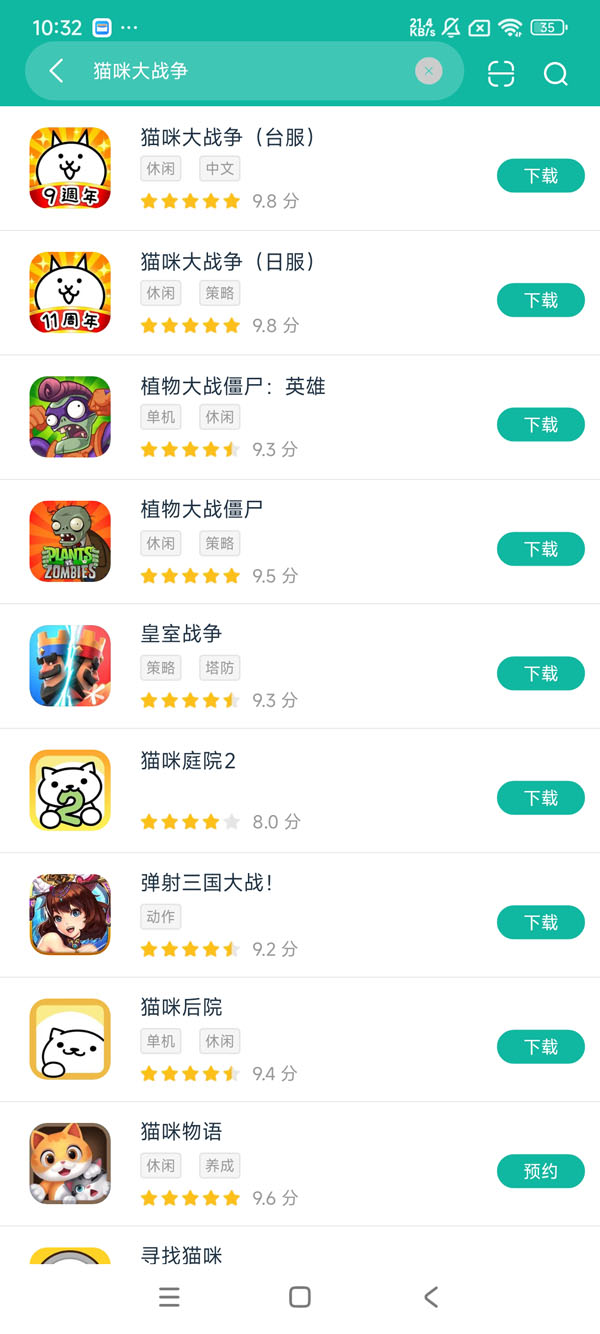The image size is (600, 1334).
Task: Download 猫咪大战争（台服）
Action: pos(540,176)
